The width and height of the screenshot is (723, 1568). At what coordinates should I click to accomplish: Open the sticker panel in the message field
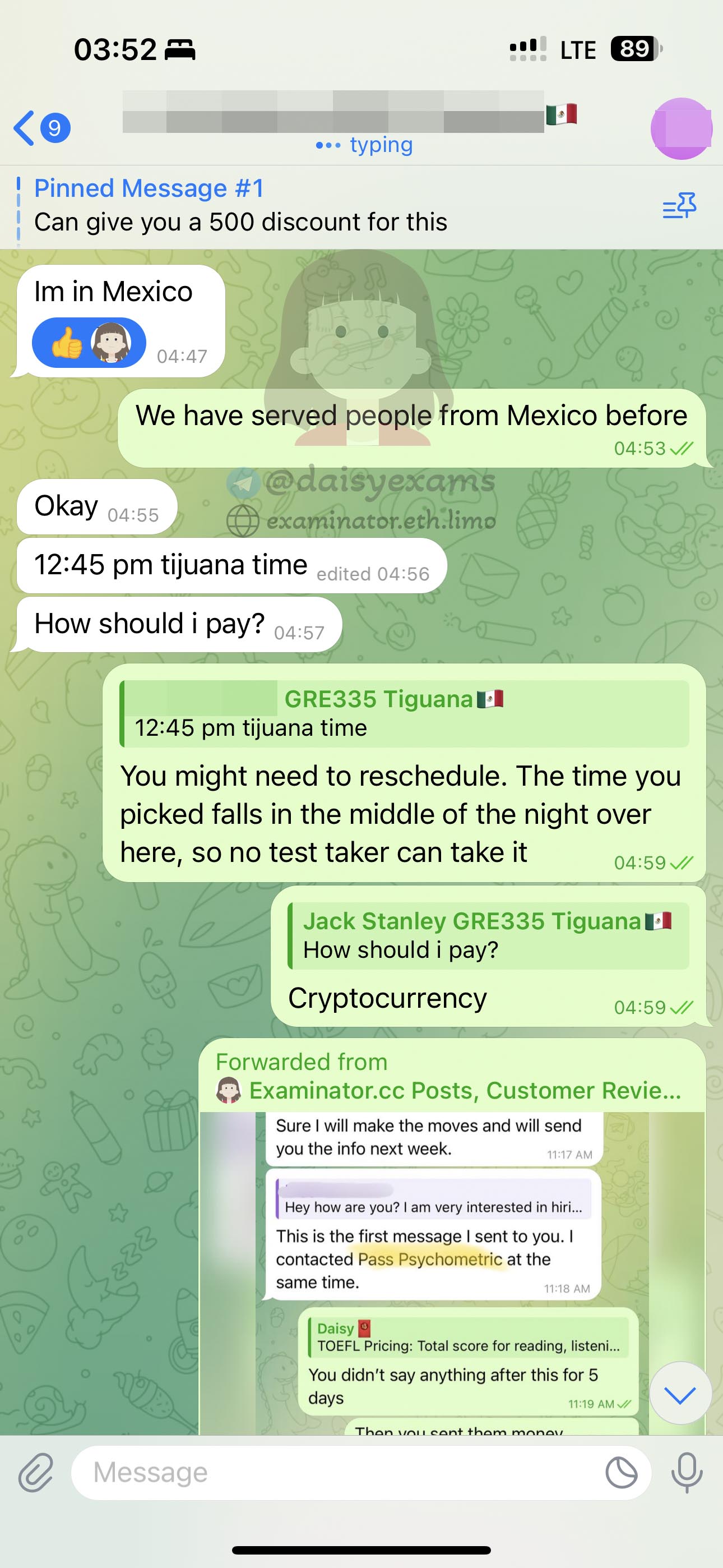622,1473
